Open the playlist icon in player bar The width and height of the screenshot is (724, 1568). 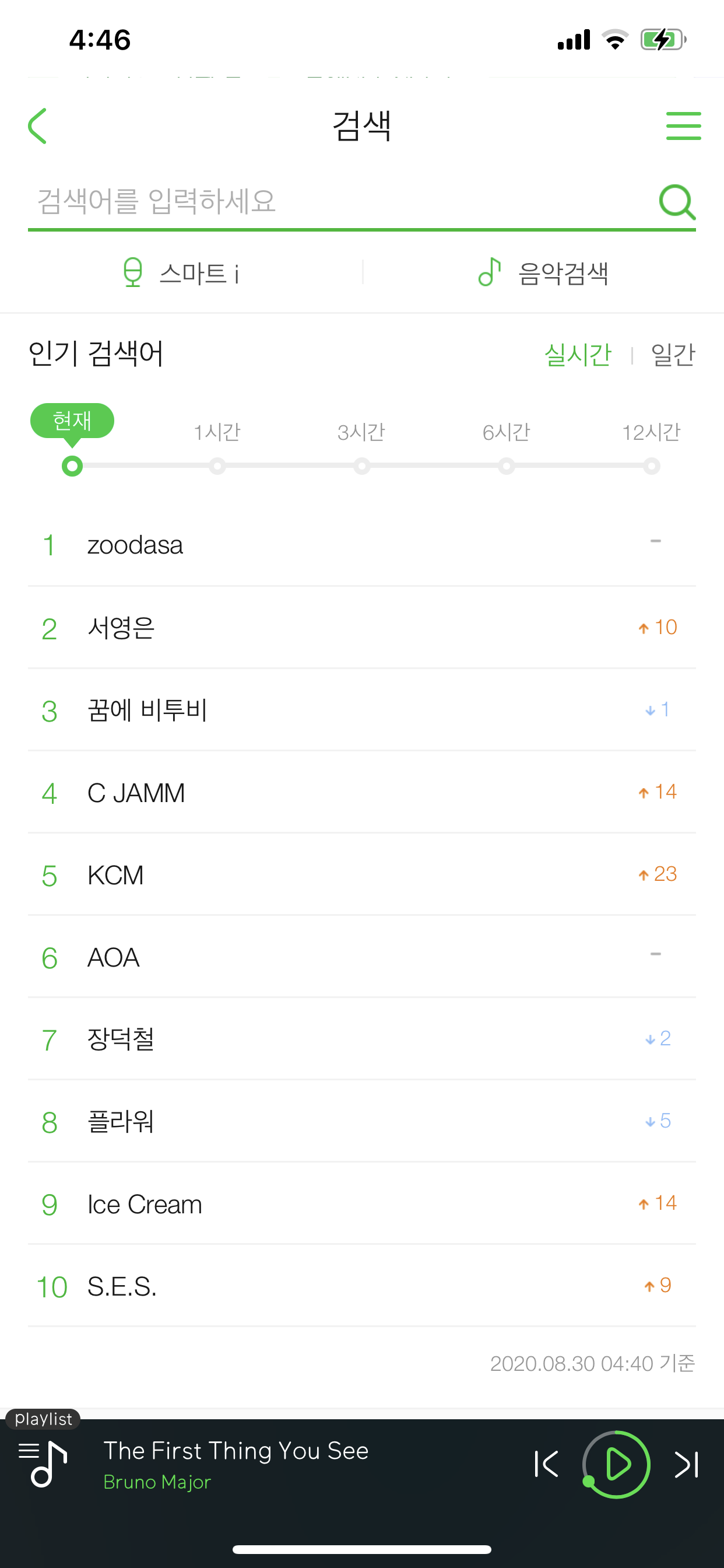pos(44,1464)
